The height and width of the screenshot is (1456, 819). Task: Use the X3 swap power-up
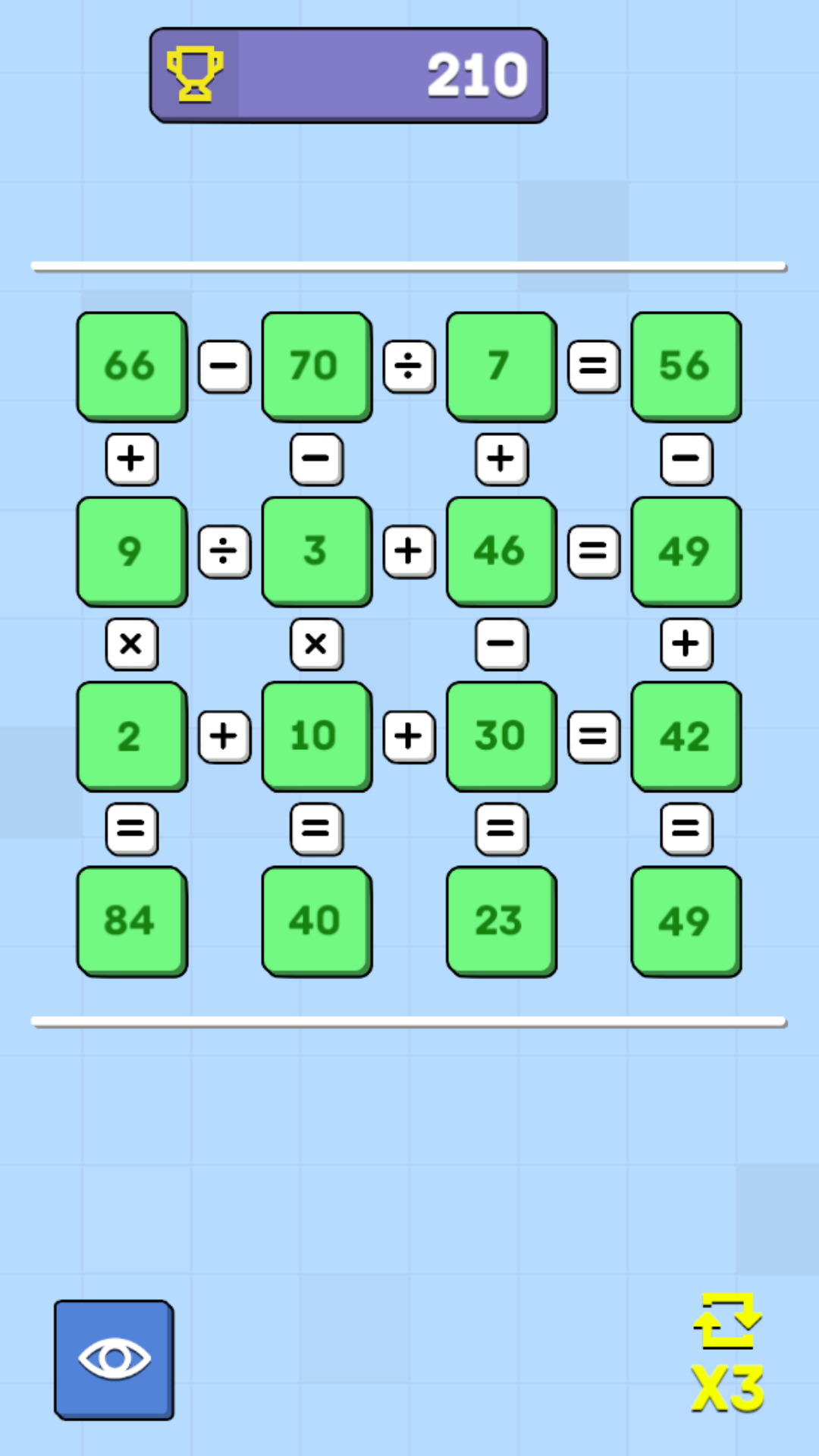[727, 1354]
